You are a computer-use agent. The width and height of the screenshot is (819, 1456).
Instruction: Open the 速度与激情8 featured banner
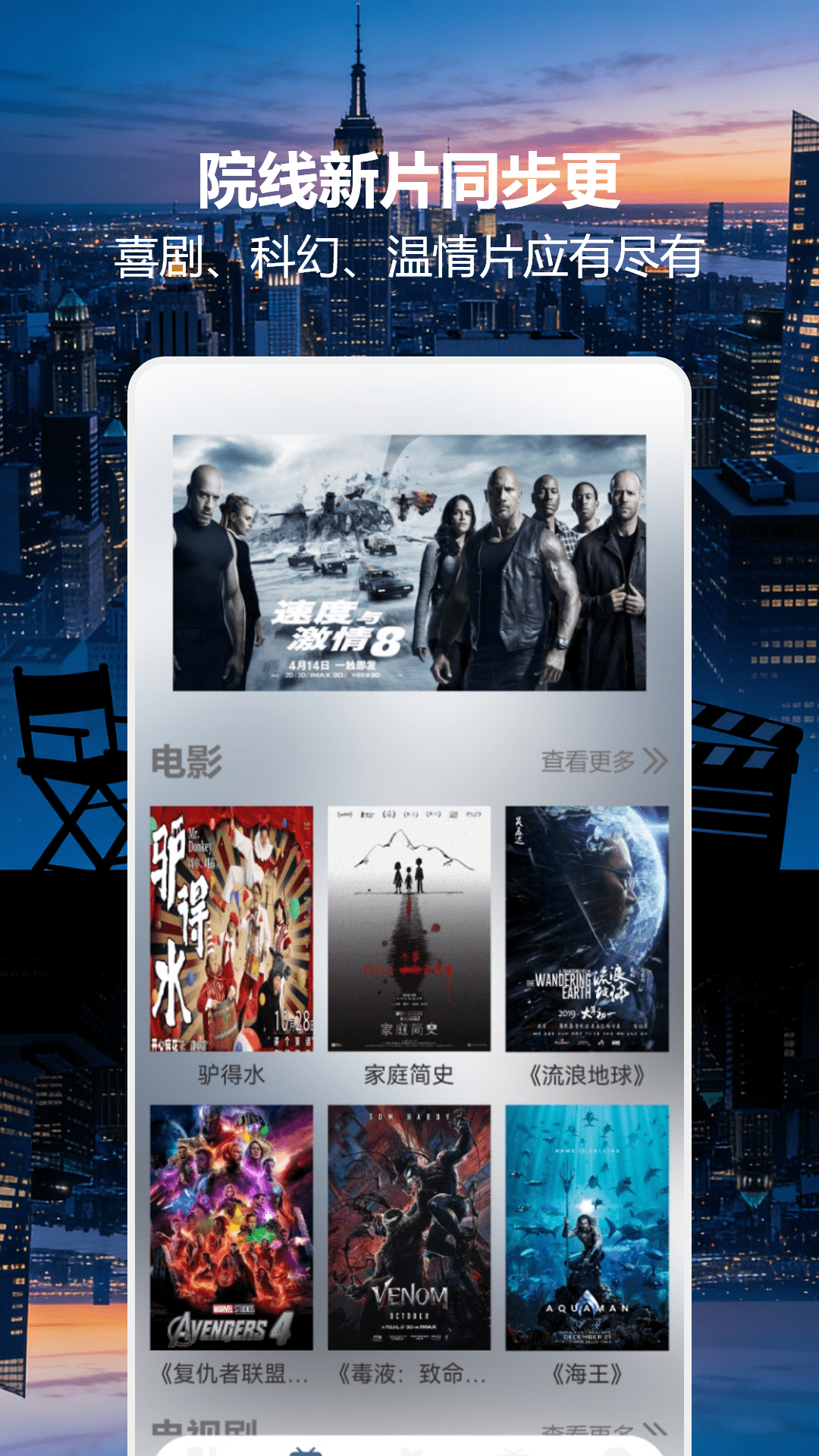click(x=409, y=565)
